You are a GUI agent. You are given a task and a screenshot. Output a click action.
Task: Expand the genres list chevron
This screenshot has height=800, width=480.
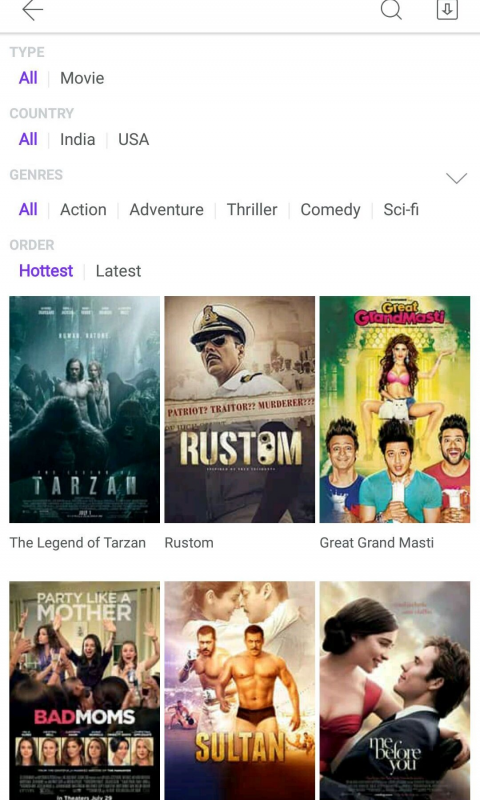click(457, 178)
